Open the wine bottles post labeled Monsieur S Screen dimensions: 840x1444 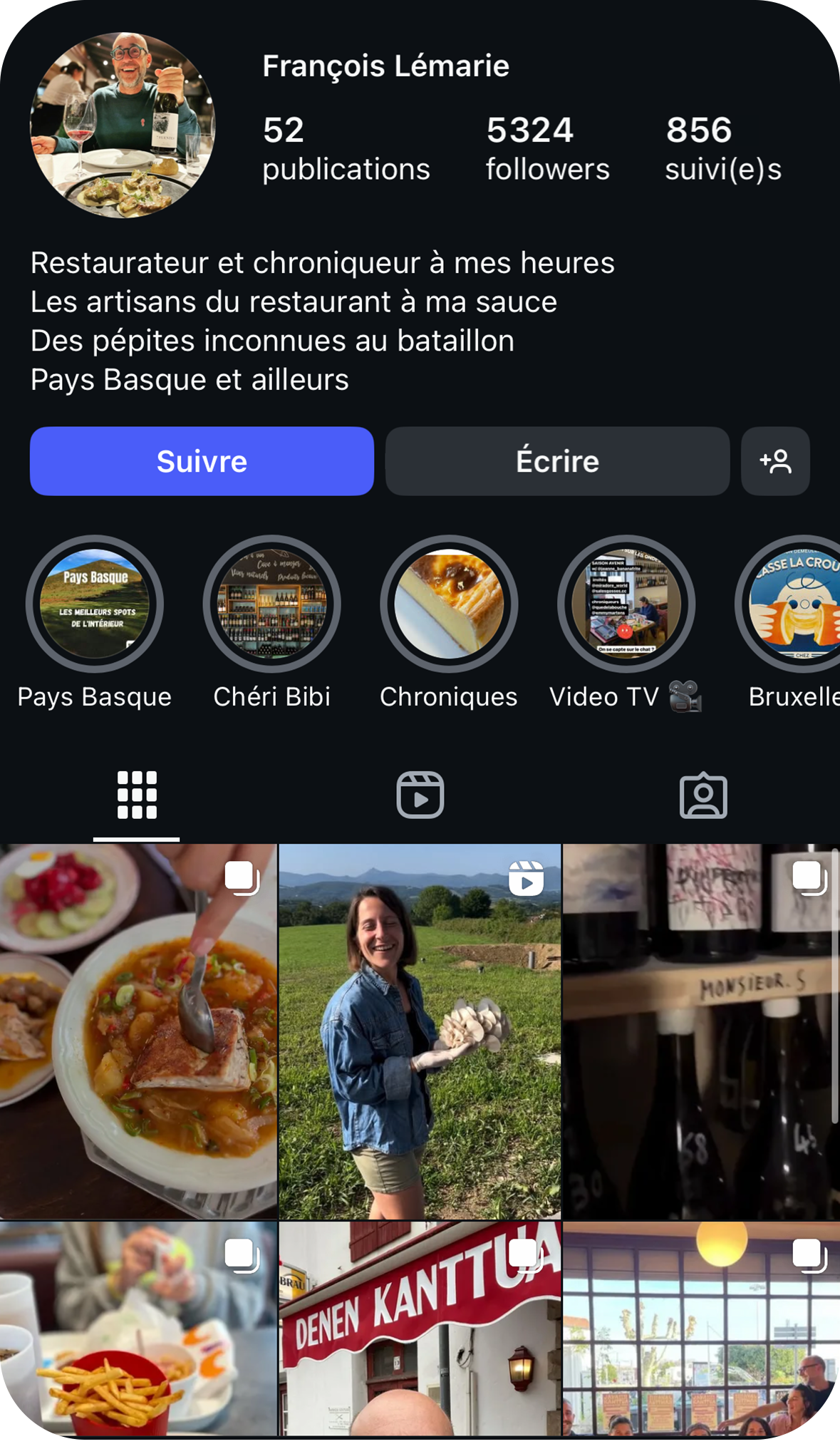(701, 1031)
